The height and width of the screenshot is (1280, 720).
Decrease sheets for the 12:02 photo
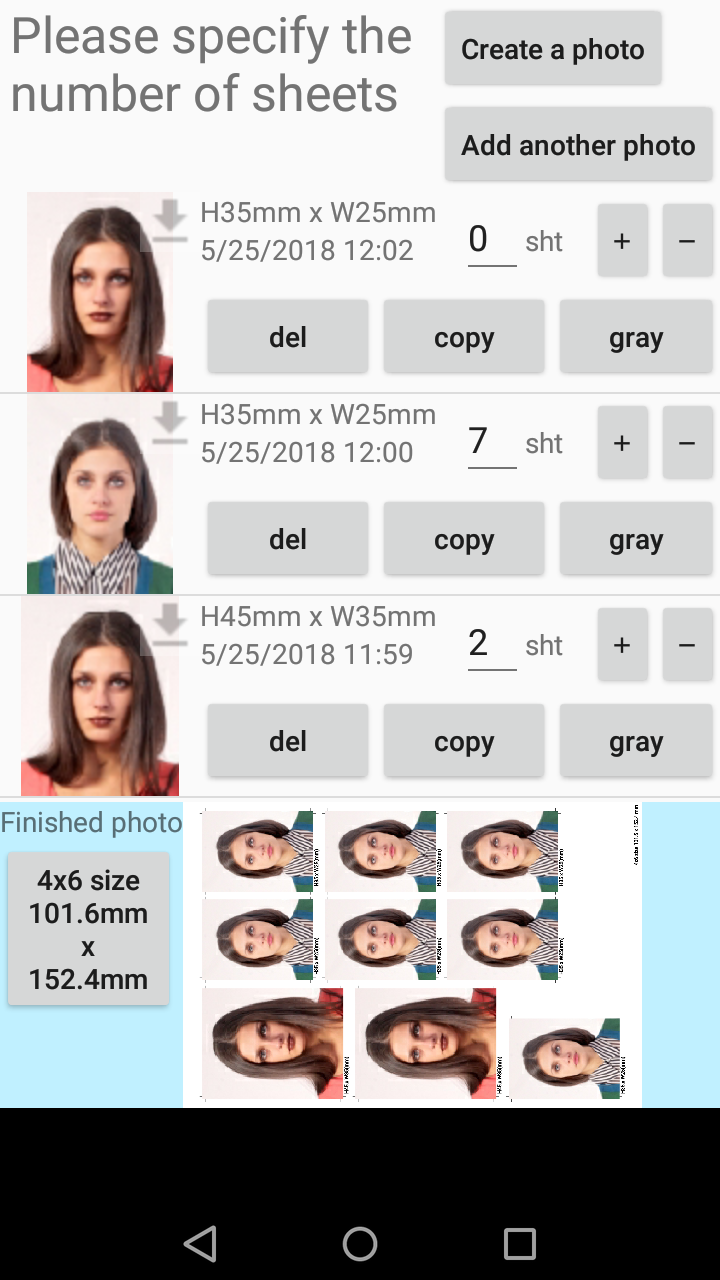pos(686,241)
